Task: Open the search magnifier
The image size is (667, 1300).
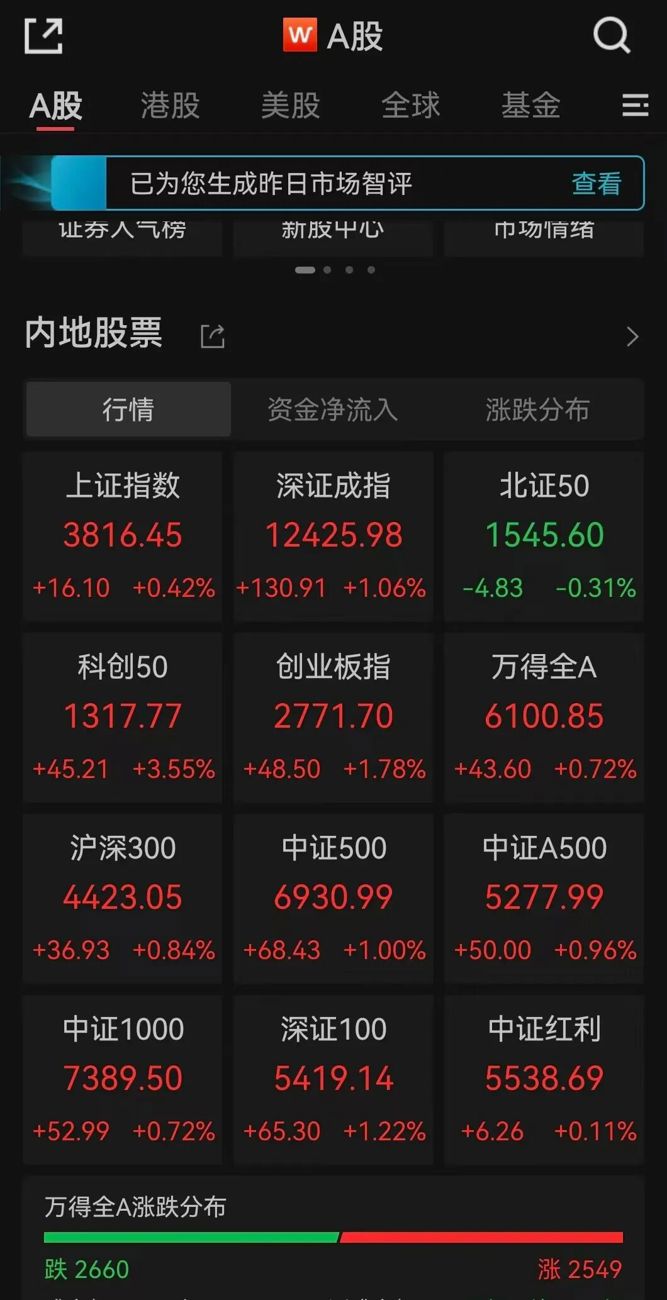Action: pos(611,36)
